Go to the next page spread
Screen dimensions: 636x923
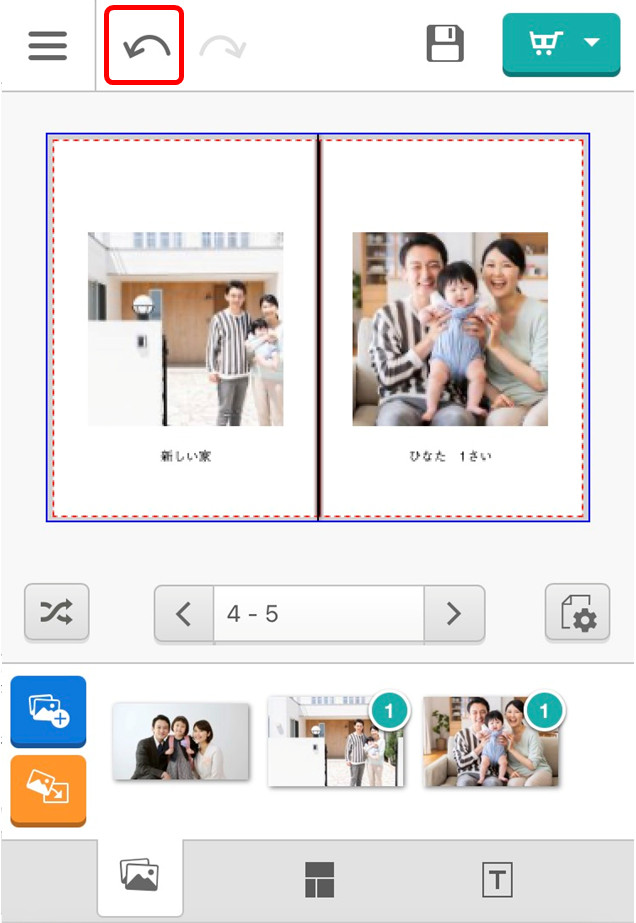tap(454, 613)
